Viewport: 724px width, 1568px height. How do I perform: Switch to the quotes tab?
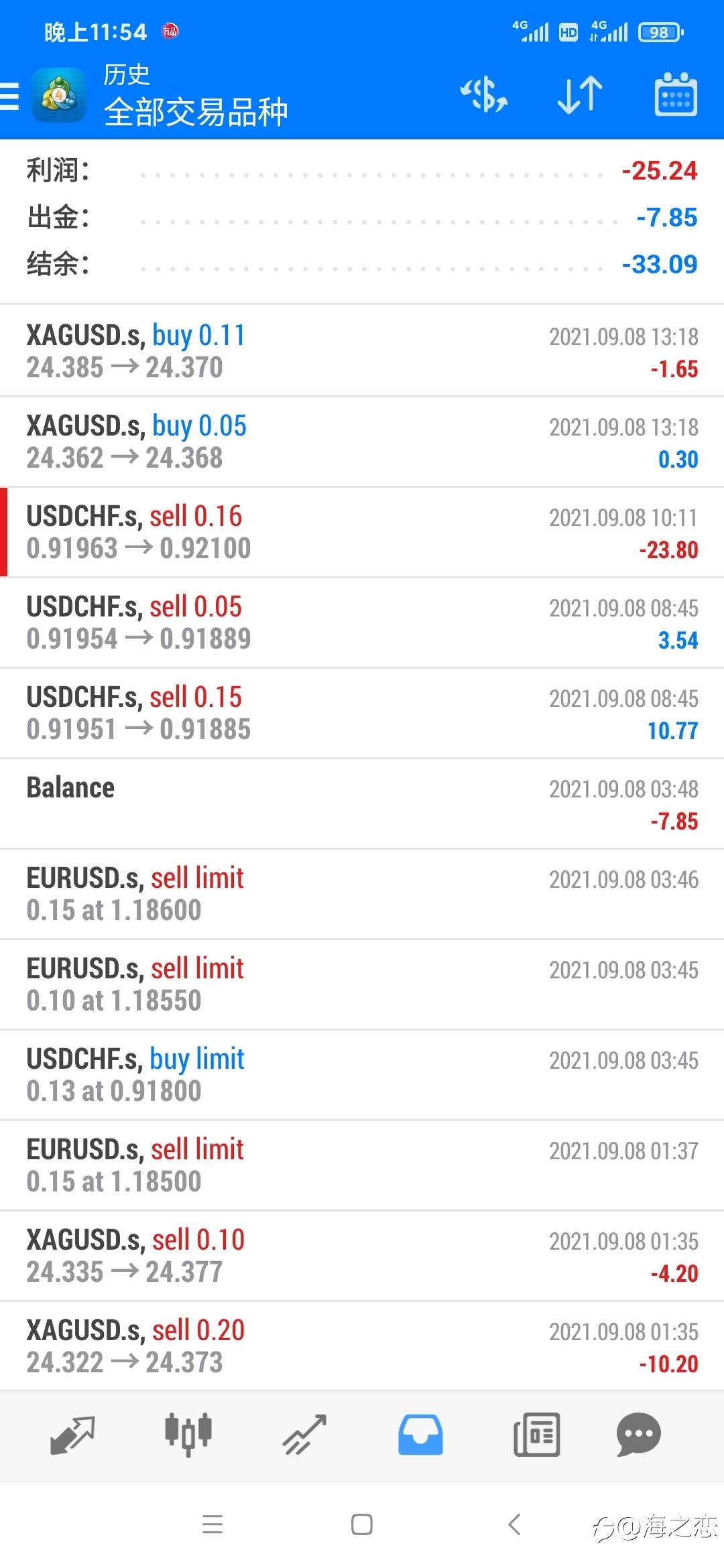pyautogui.click(x=72, y=1435)
